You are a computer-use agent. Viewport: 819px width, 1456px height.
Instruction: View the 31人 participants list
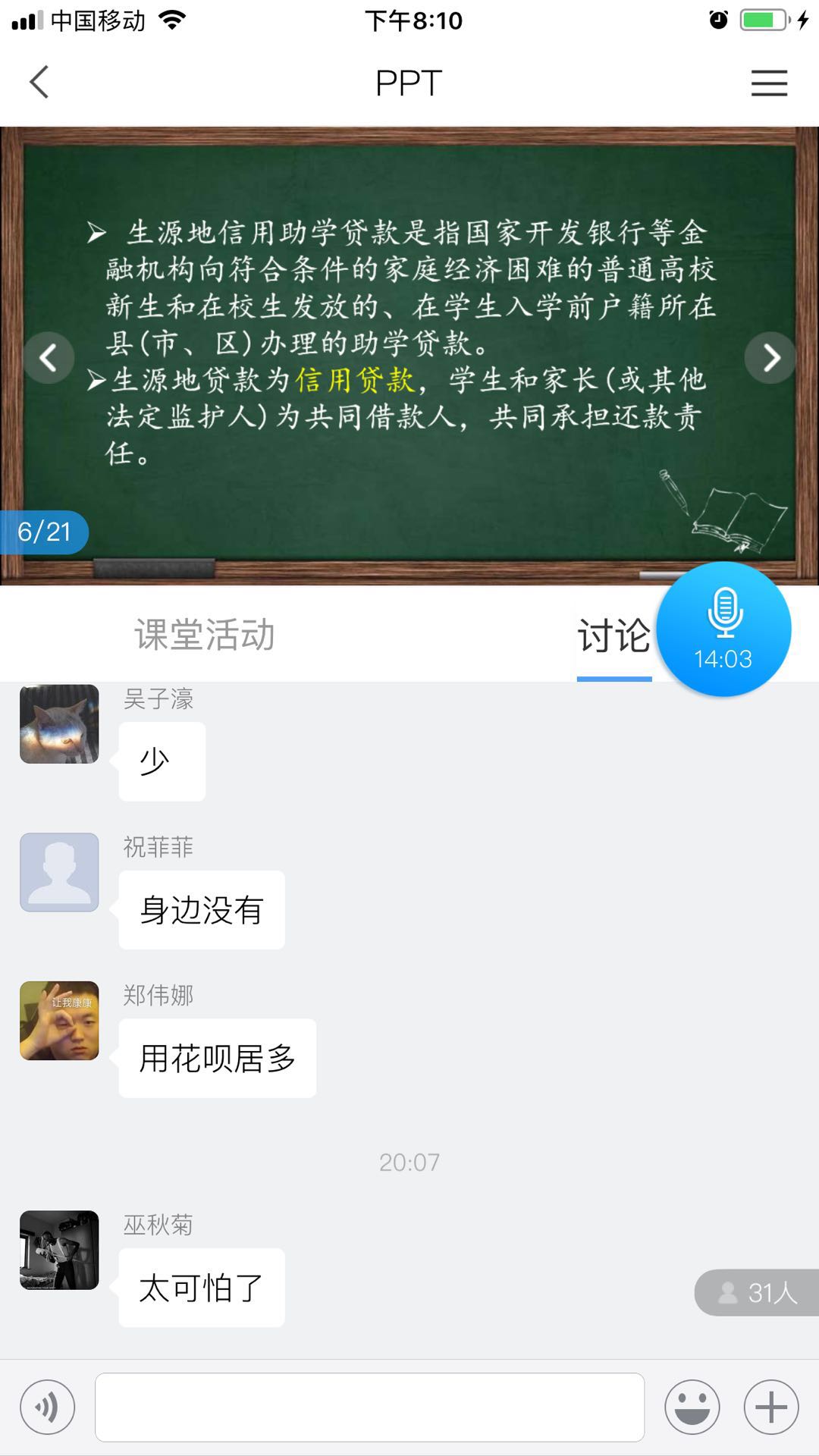tap(757, 1292)
